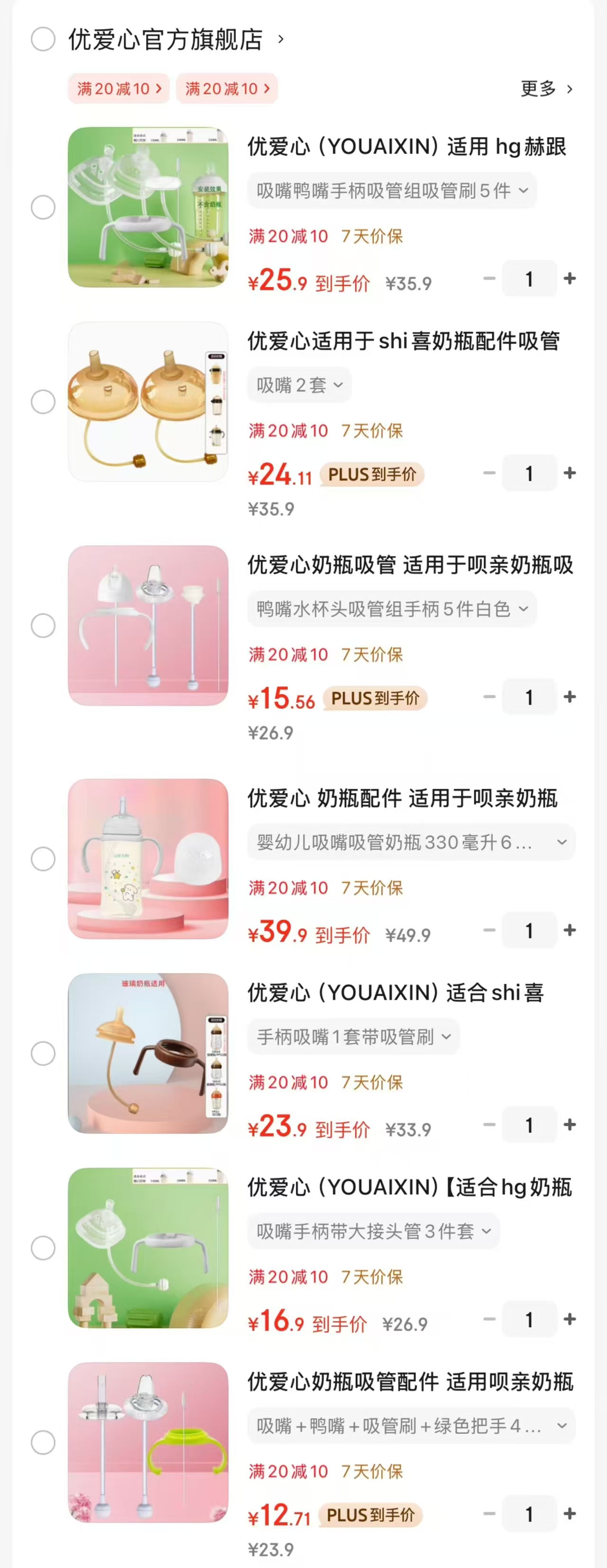Click the quantity field of the ¥16.9 item

[529, 1320]
